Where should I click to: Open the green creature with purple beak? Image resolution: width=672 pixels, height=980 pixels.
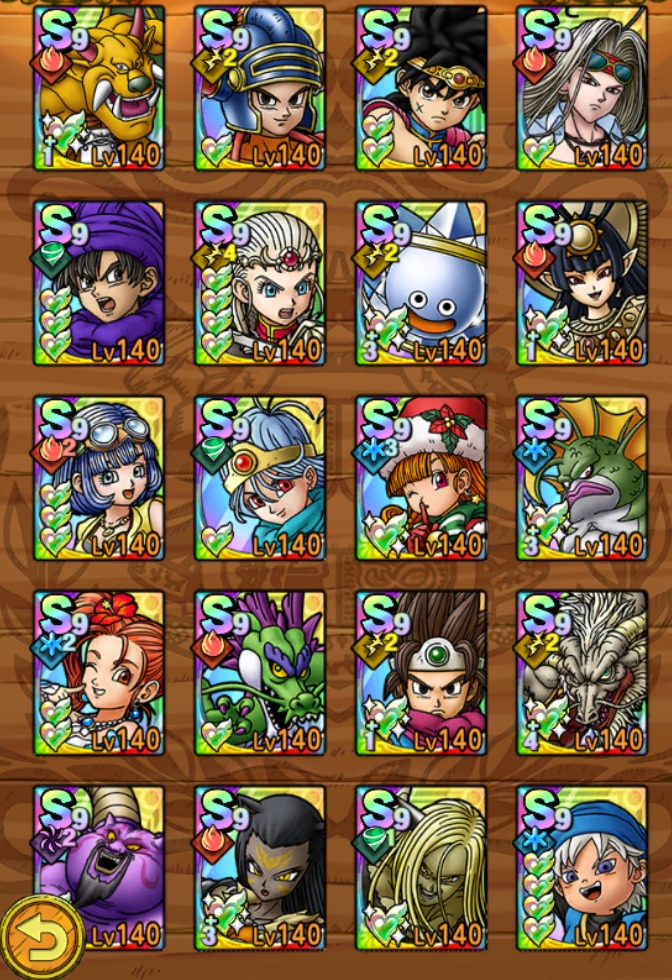coord(581,477)
